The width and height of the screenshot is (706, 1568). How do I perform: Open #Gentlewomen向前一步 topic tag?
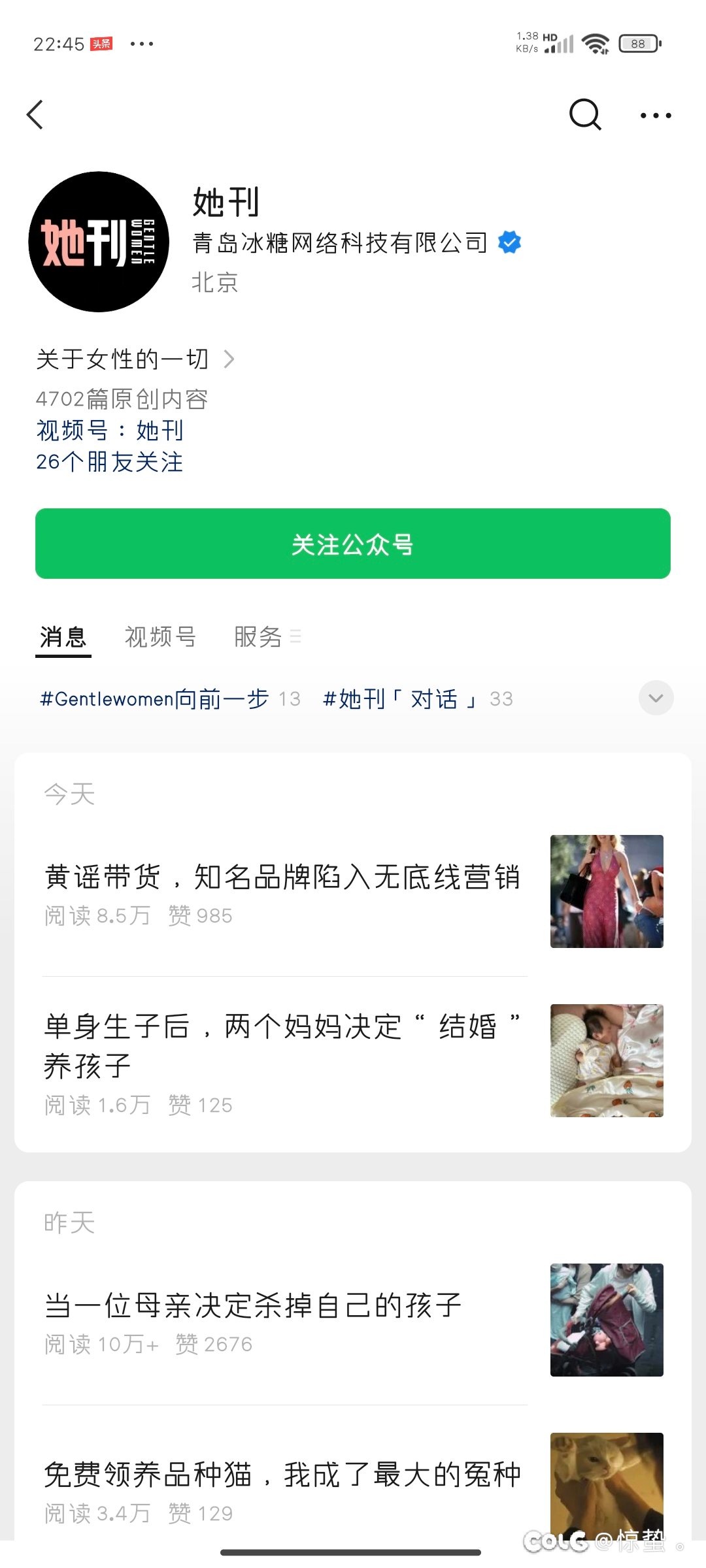coord(170,699)
